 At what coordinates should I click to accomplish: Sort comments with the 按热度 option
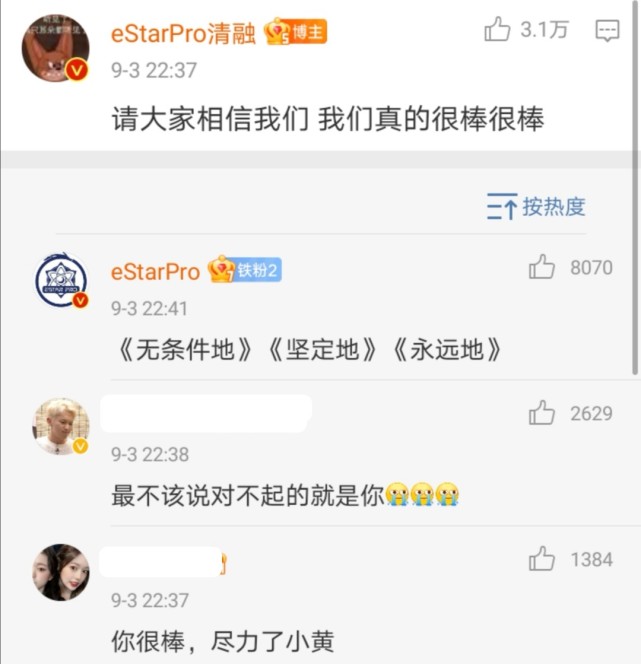[x=535, y=207]
